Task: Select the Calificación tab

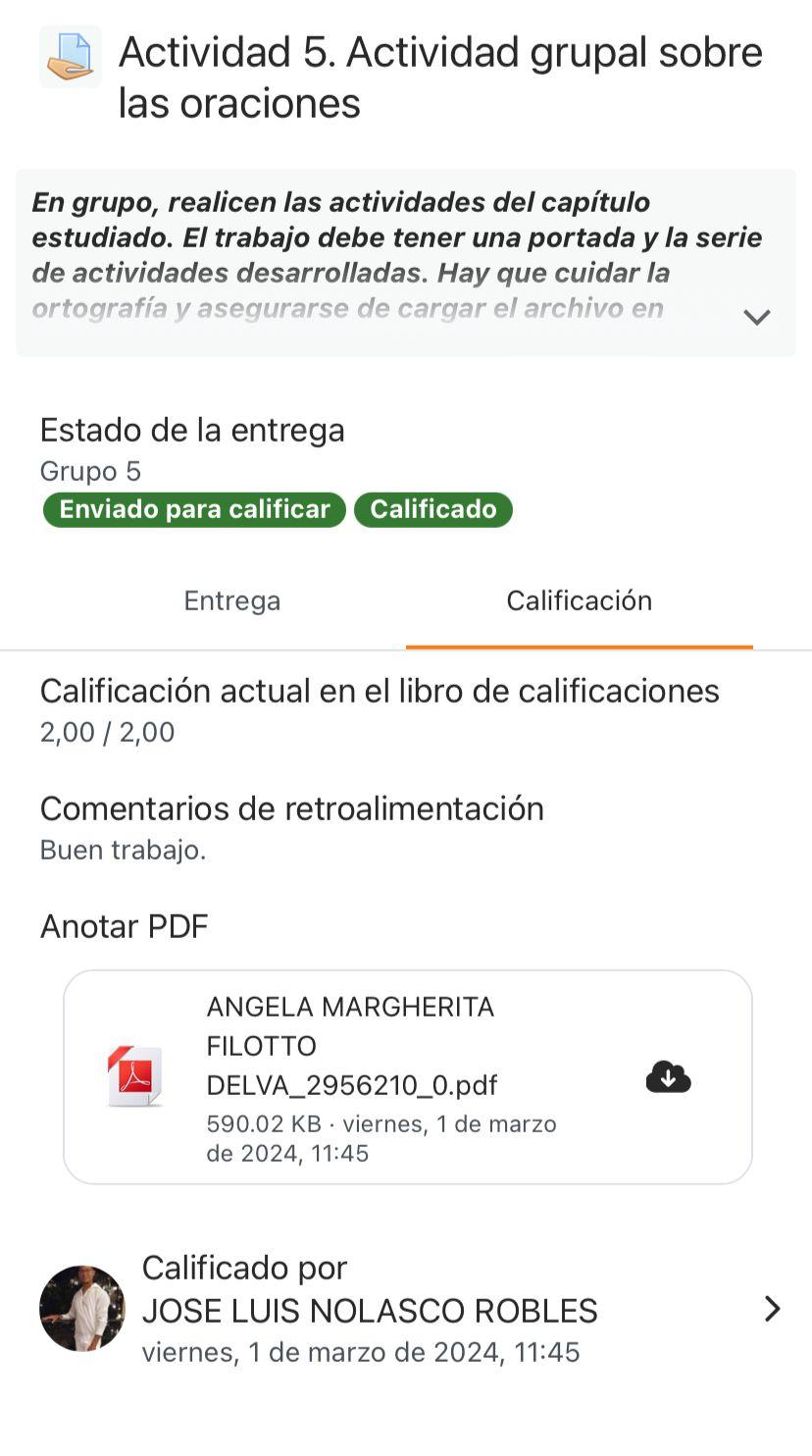Action: coord(579,600)
